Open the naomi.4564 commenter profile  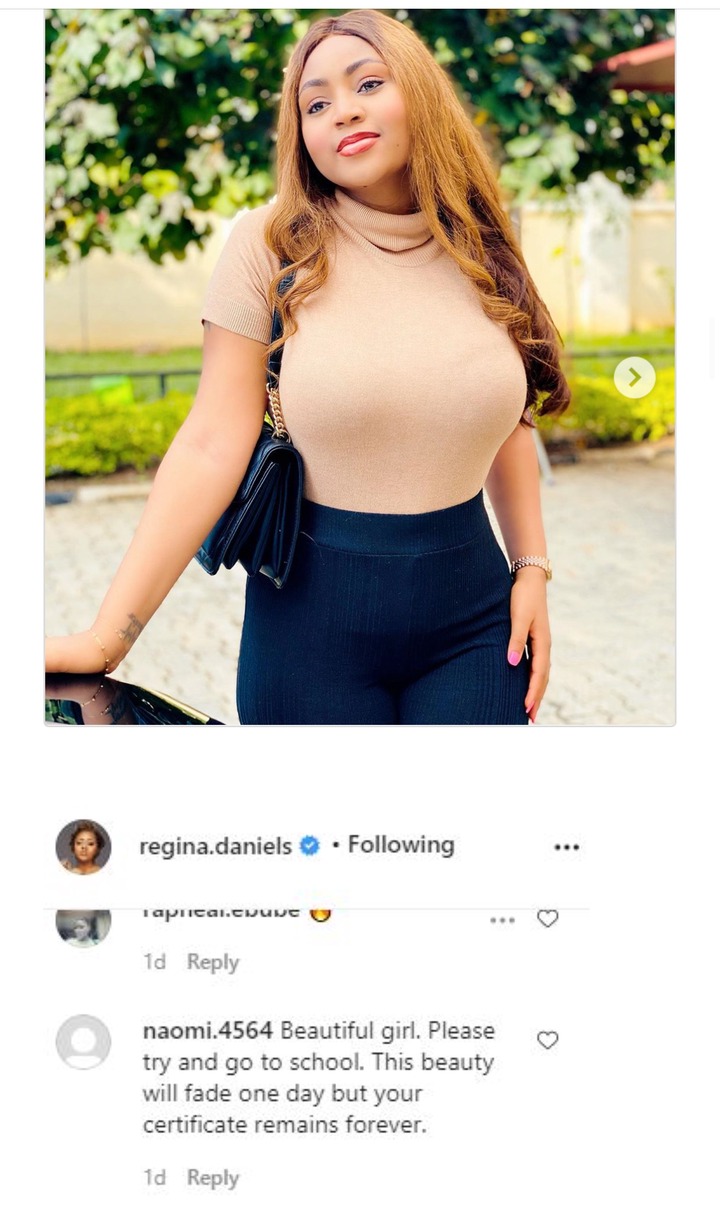click(207, 1030)
